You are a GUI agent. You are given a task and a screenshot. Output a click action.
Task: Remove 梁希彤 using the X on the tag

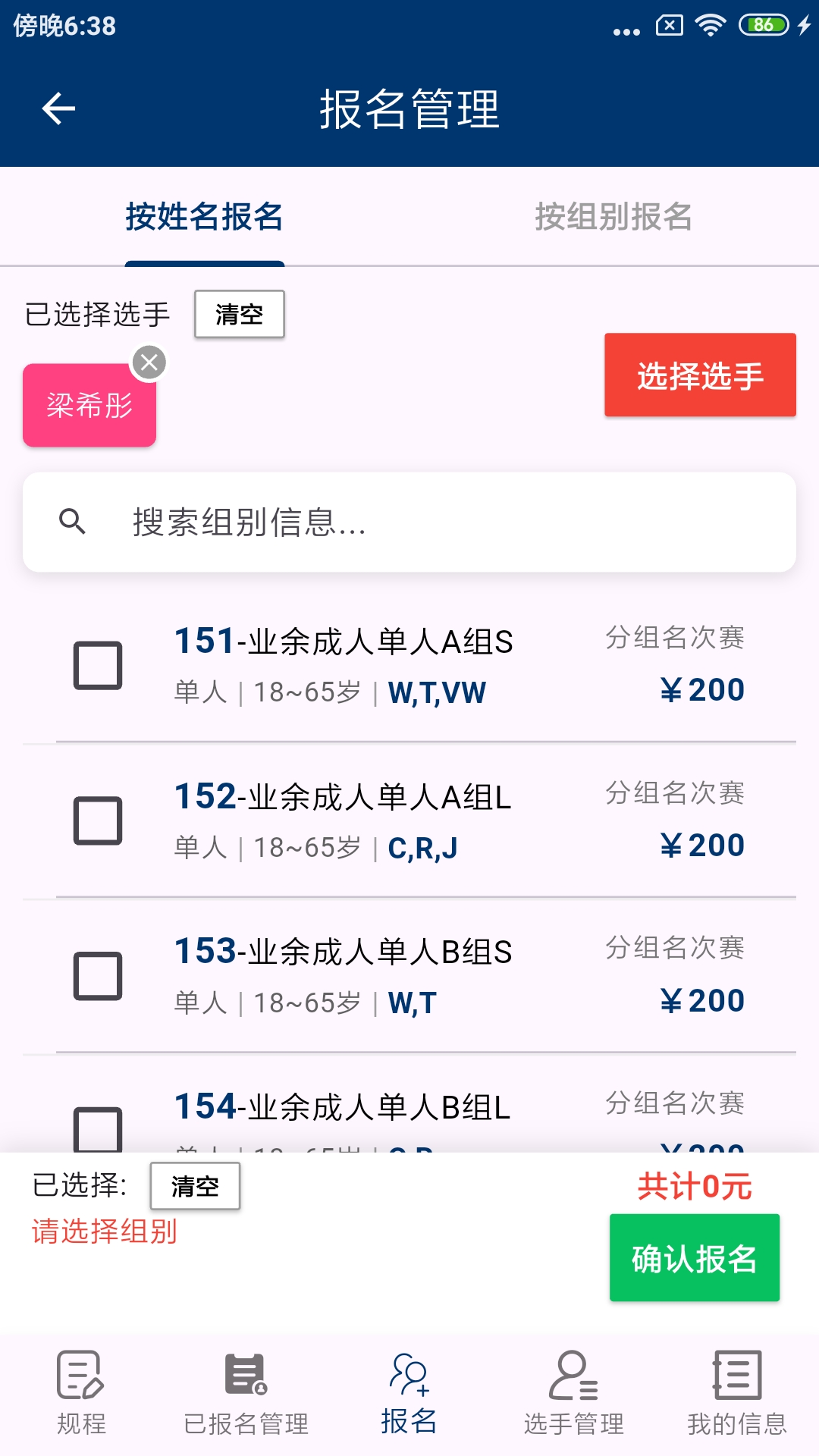click(149, 362)
